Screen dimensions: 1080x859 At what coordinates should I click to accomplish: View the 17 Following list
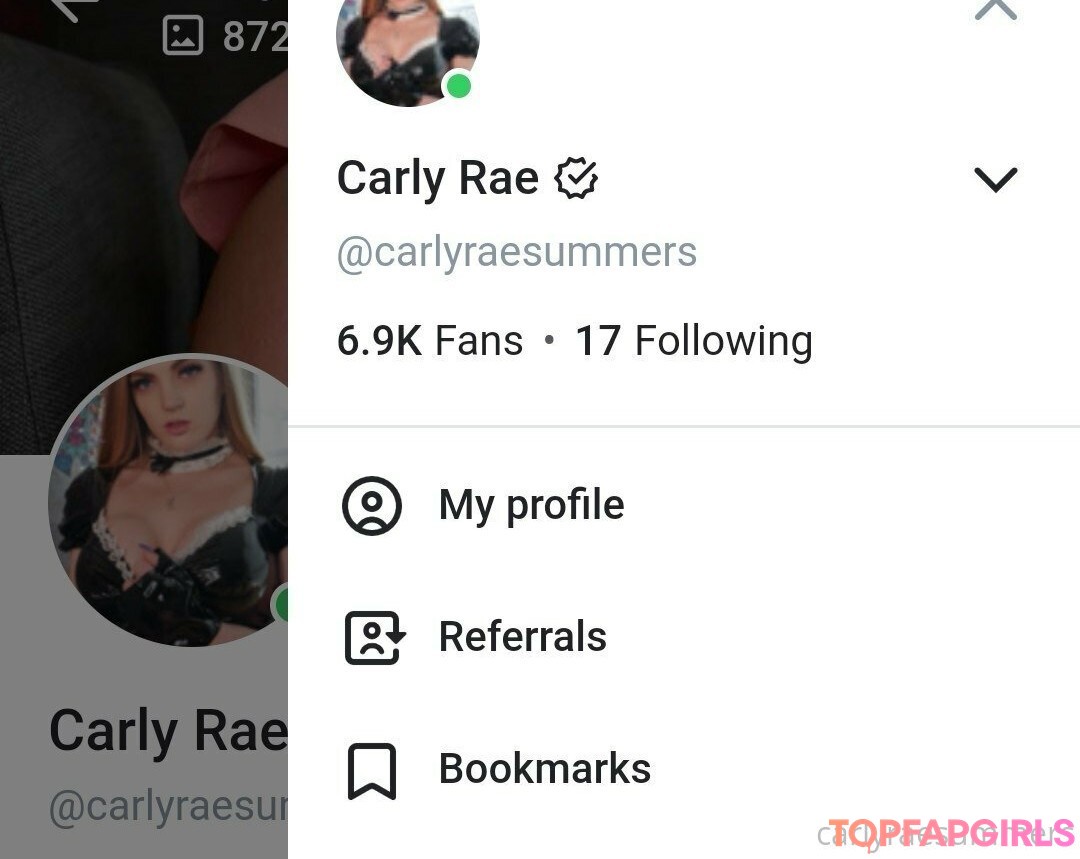point(694,341)
